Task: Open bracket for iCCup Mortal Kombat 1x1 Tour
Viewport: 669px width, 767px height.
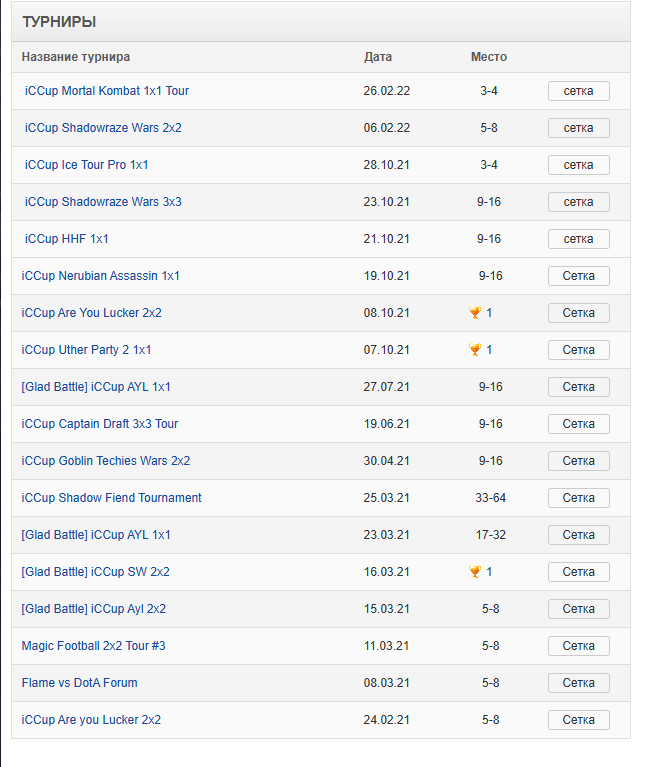Action: pyautogui.click(x=578, y=91)
